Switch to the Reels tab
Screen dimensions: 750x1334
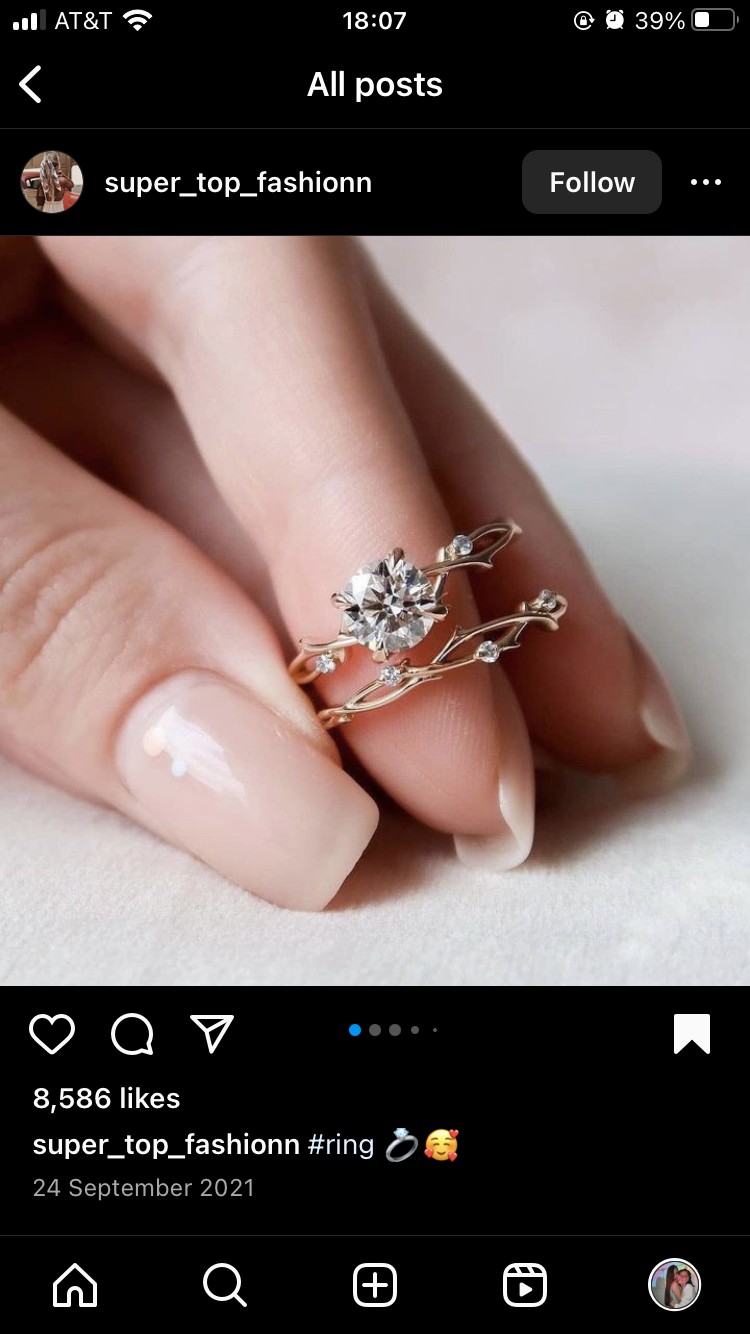525,1285
